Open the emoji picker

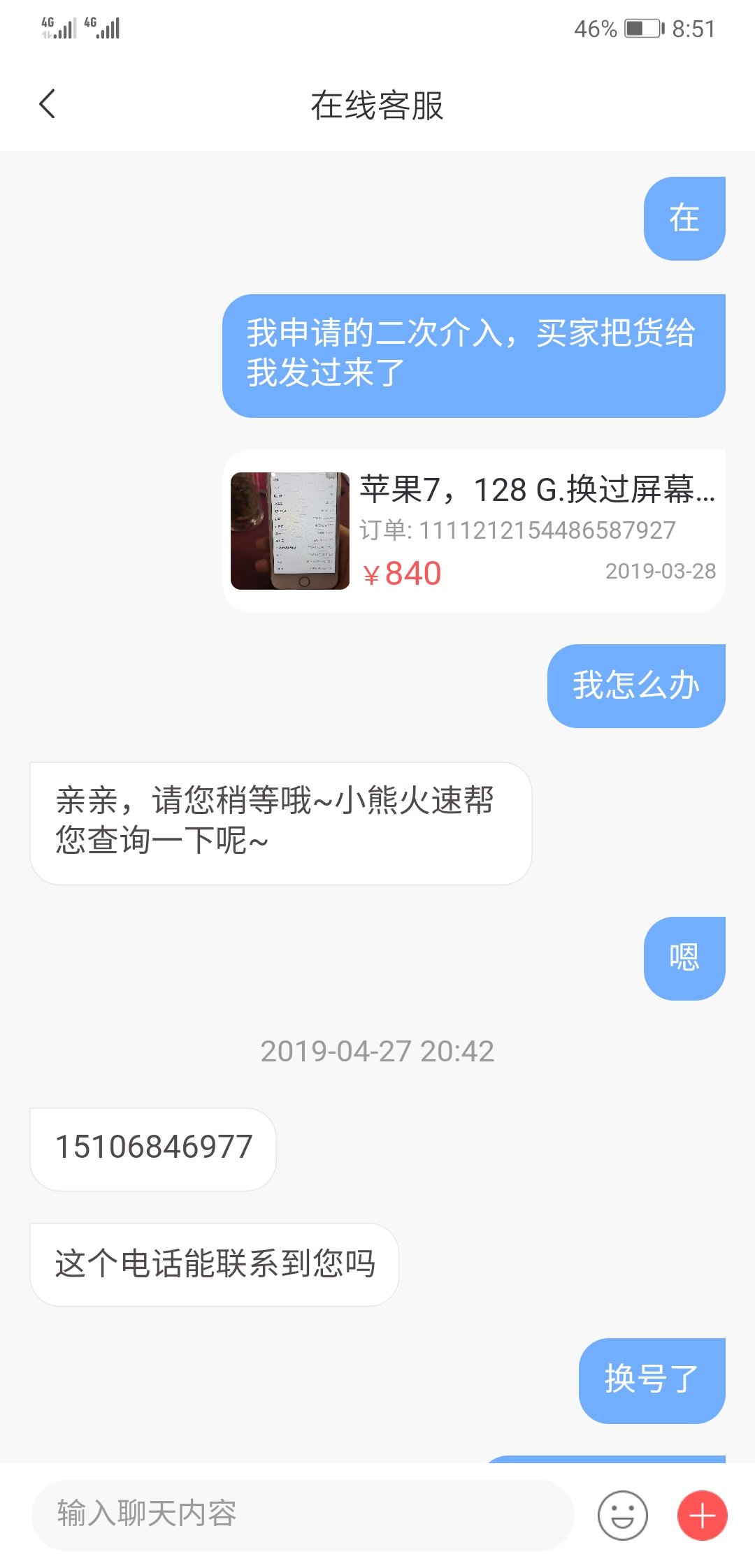[x=622, y=1516]
